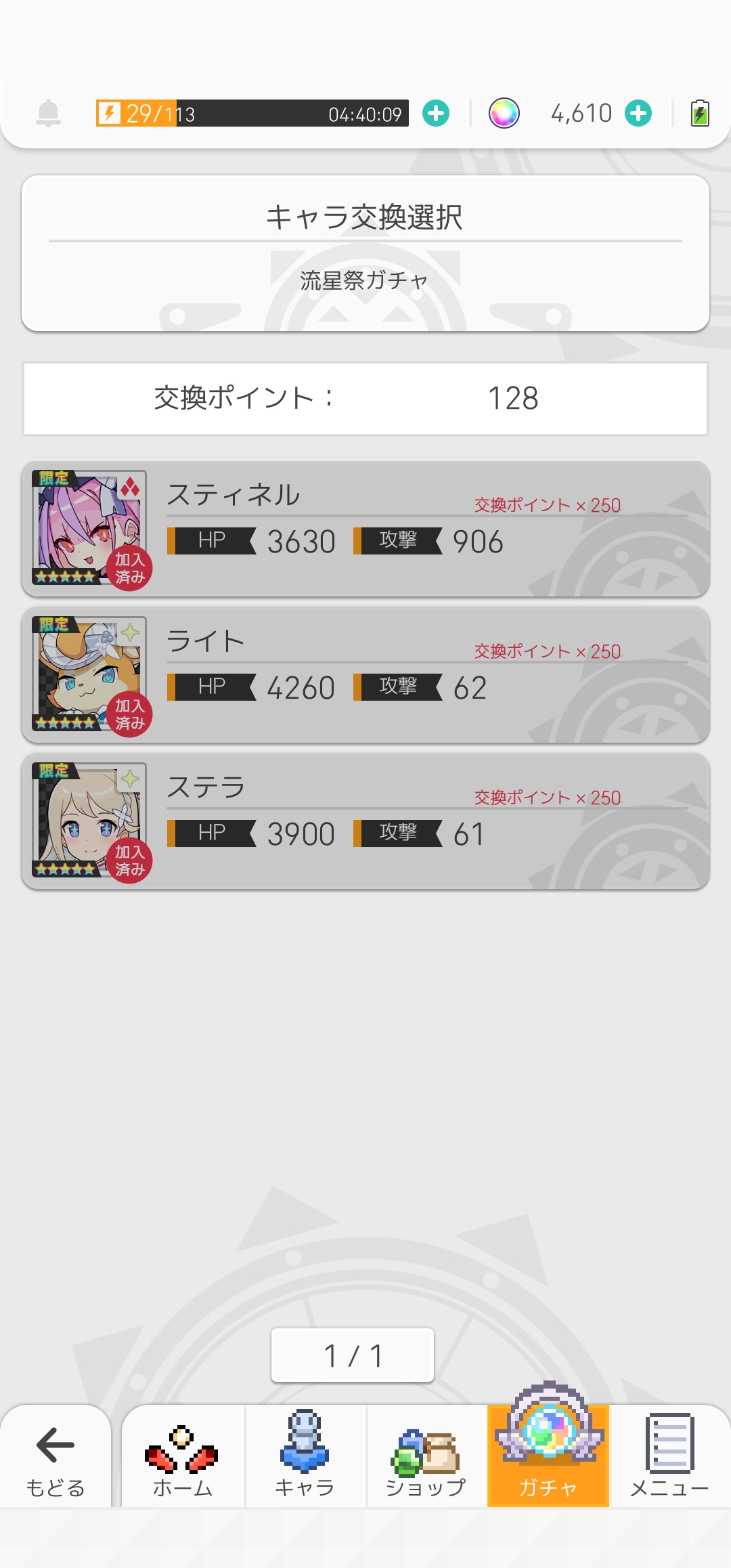731x1568 pixels.
Task: Tap the plus to refill stamina
Action: tap(436, 113)
